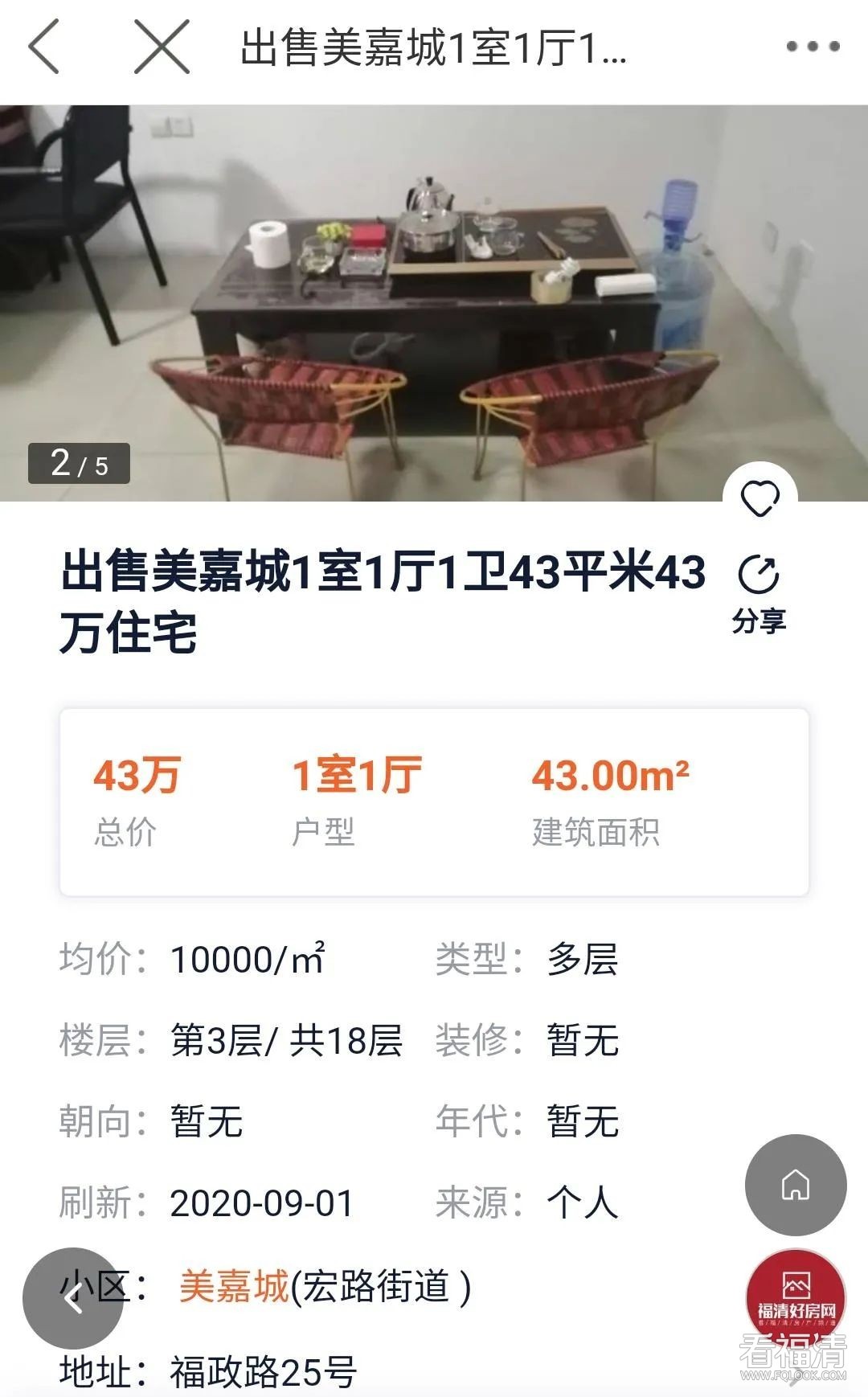
Task: Go back using the top-left arrow
Action: (44, 47)
